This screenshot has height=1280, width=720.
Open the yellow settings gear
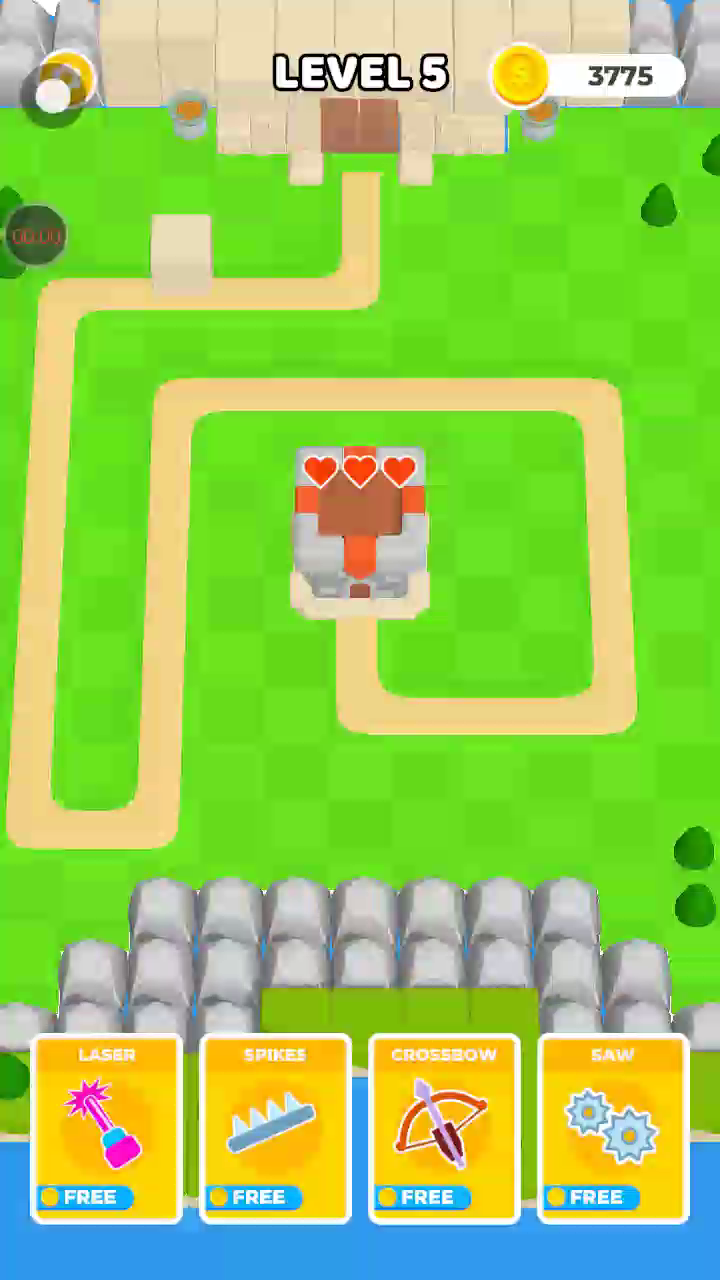pos(66,82)
